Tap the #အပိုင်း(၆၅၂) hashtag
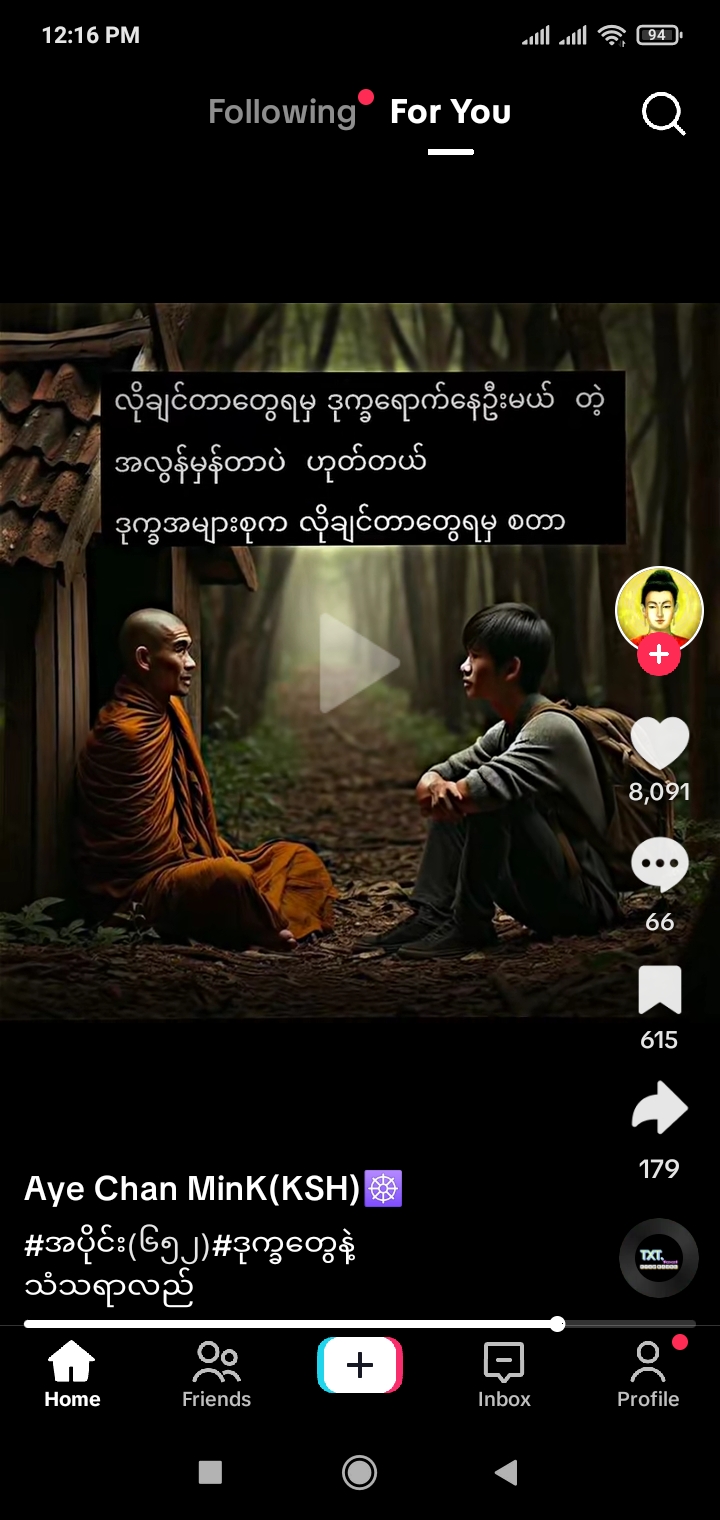The height and width of the screenshot is (1520, 720). coord(116,1248)
